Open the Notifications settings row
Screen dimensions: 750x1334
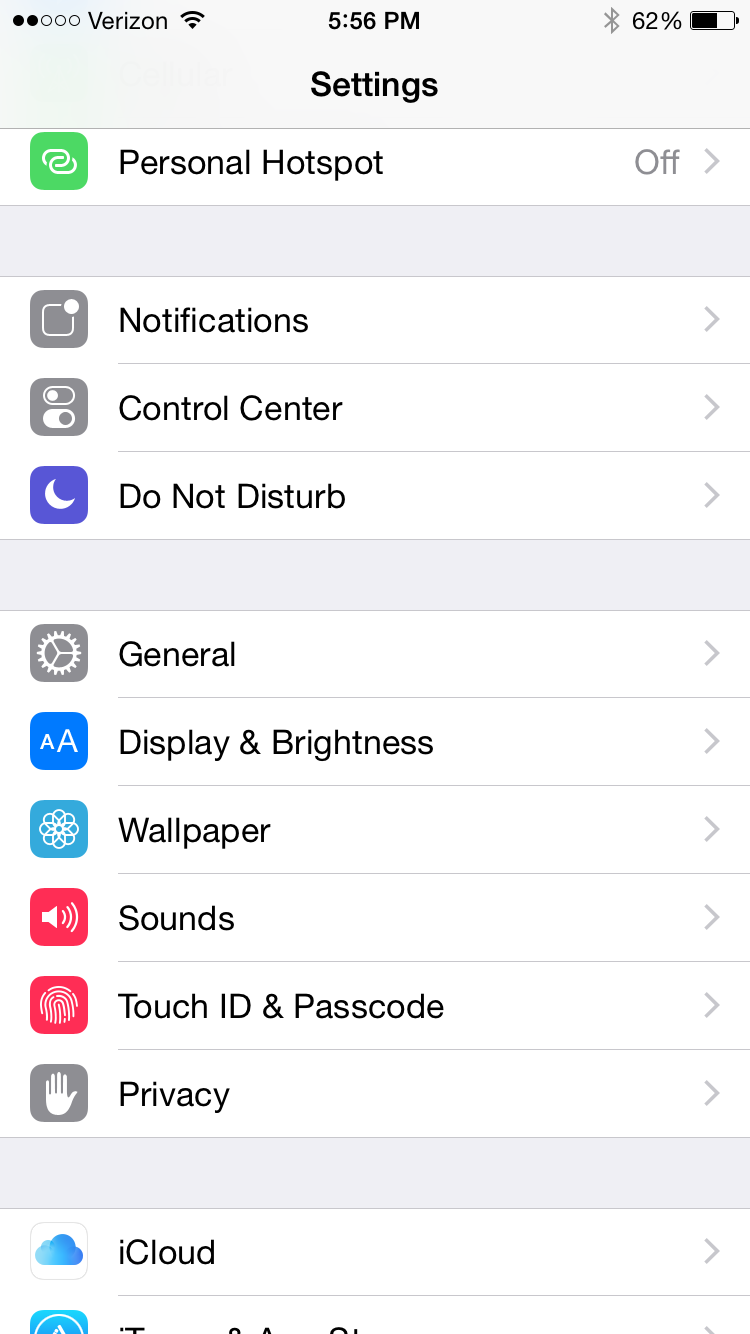(375, 321)
